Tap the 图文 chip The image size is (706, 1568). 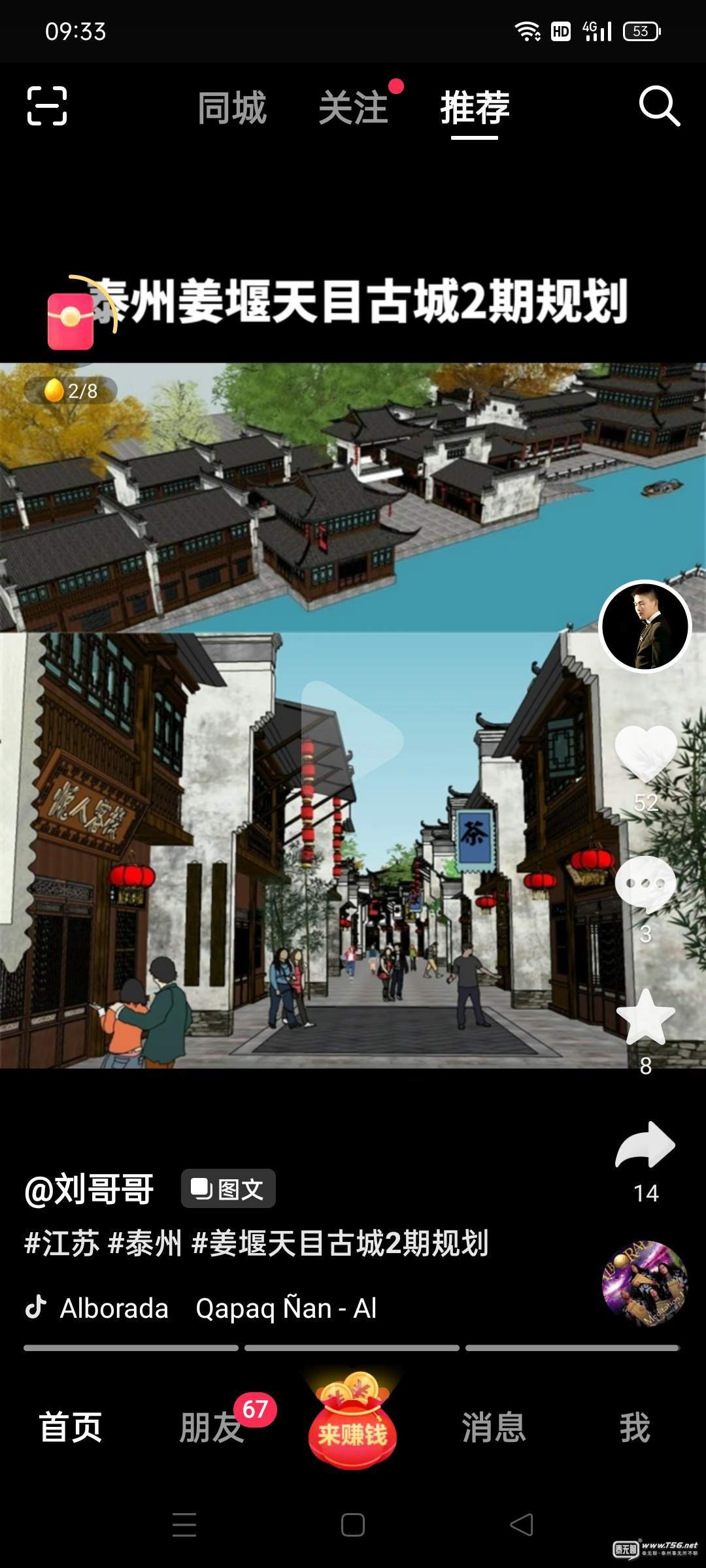point(228,1188)
